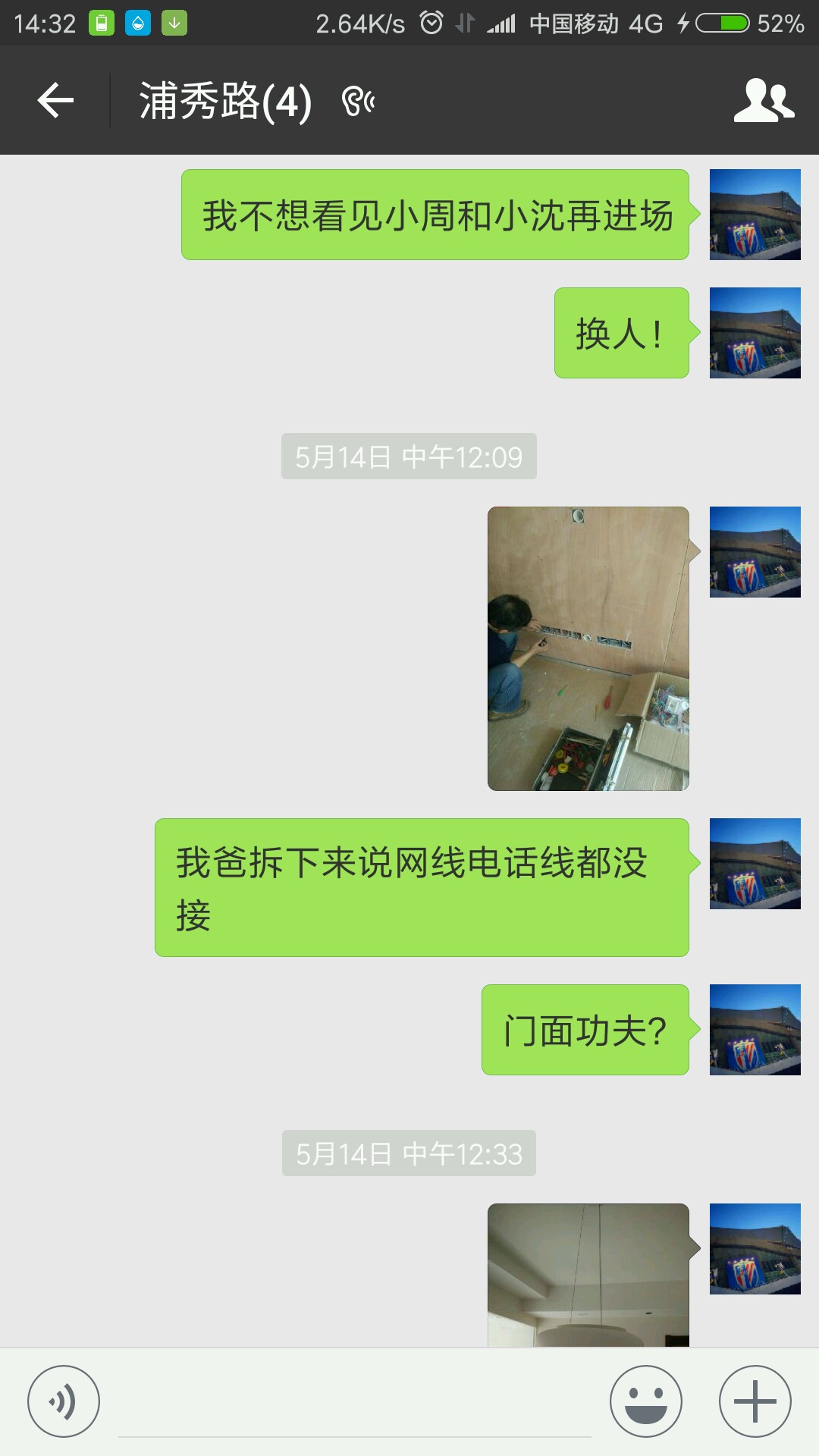Image resolution: width=819 pixels, height=1456 pixels.
Task: Tap the avatar next to the 门面功夫? message
Action: pos(755,1030)
